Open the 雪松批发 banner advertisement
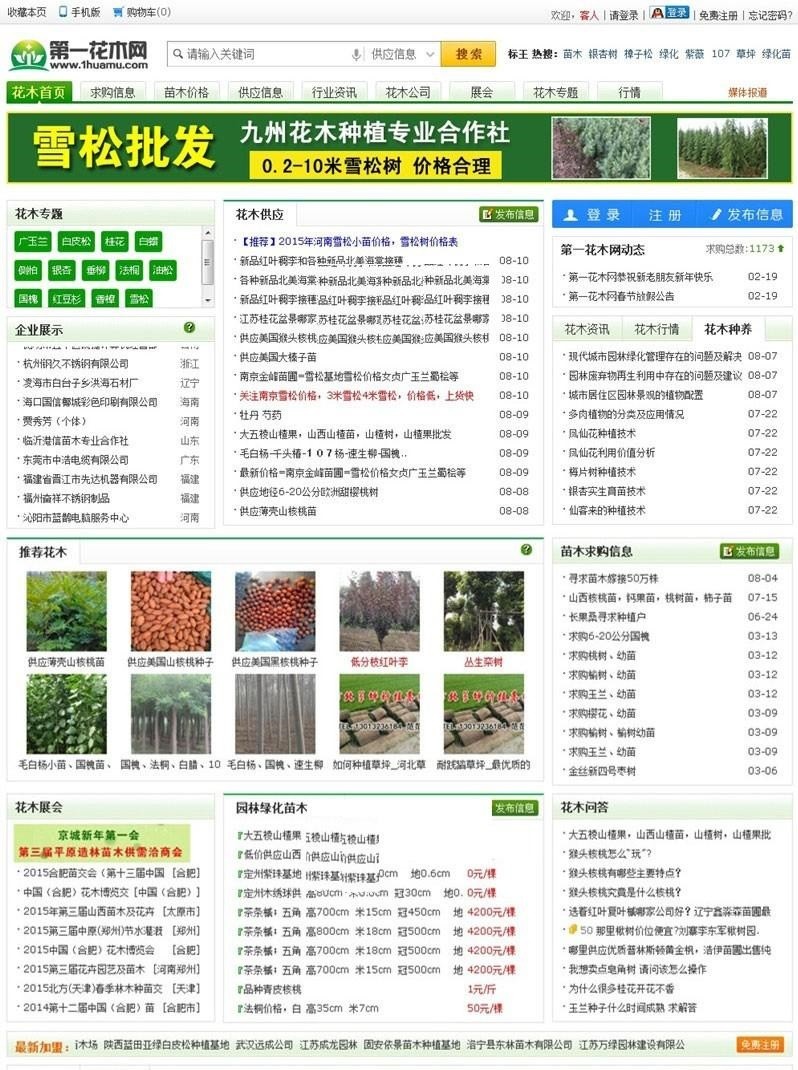798x1070 pixels. (399, 148)
